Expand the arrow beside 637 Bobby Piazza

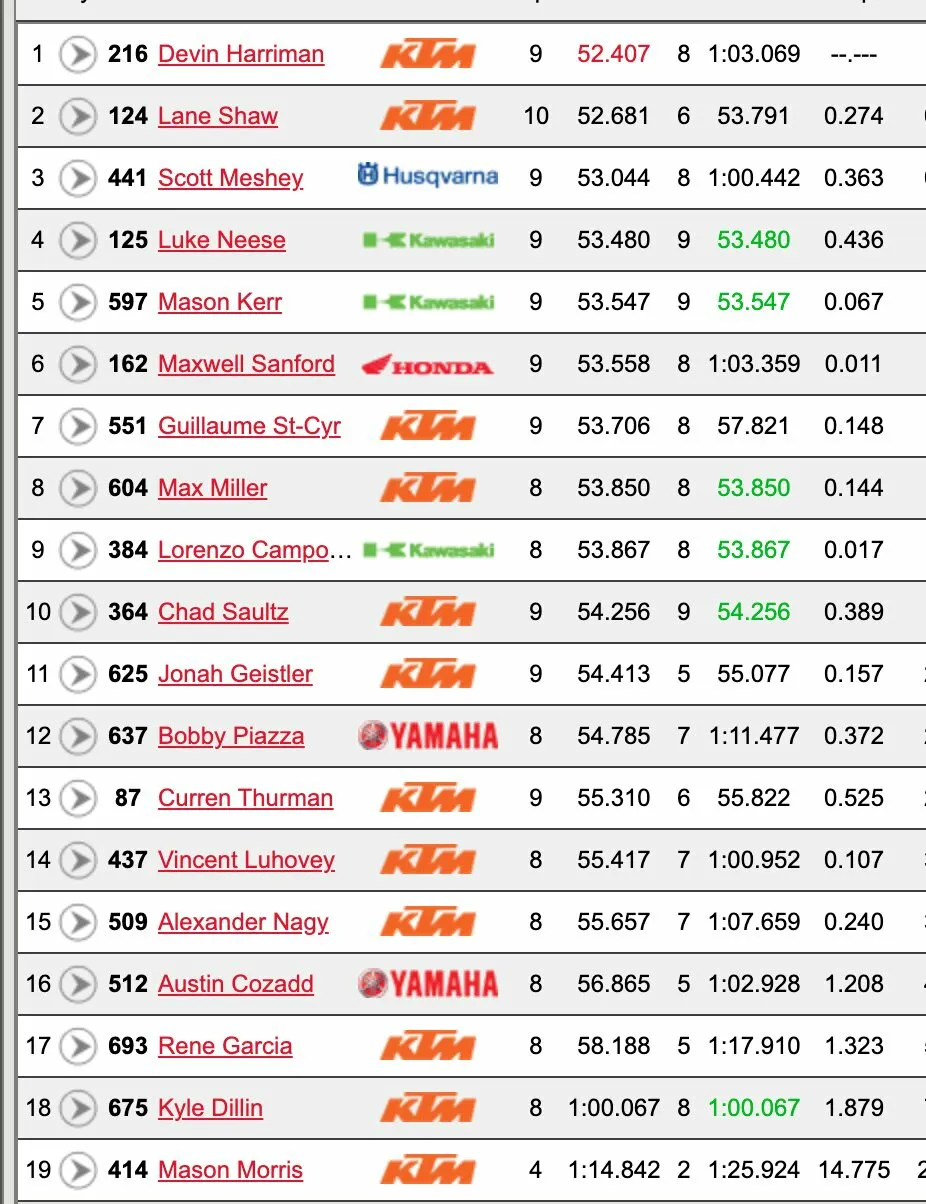coord(77,736)
